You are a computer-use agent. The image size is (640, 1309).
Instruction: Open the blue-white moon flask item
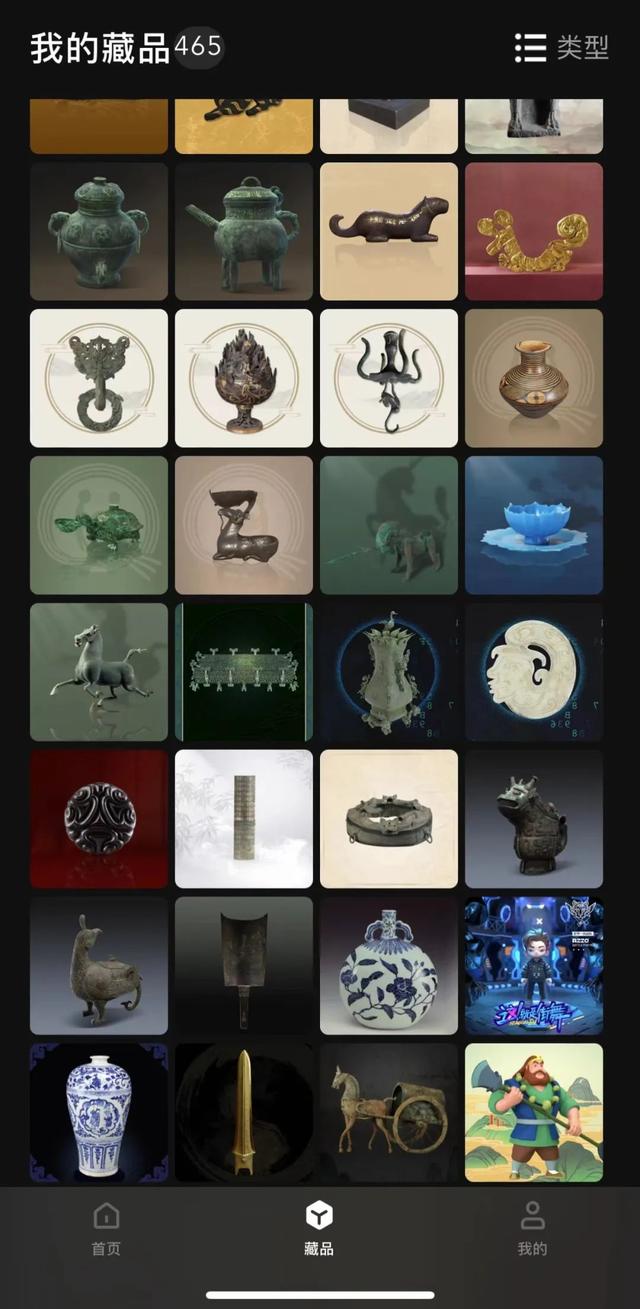click(389, 966)
